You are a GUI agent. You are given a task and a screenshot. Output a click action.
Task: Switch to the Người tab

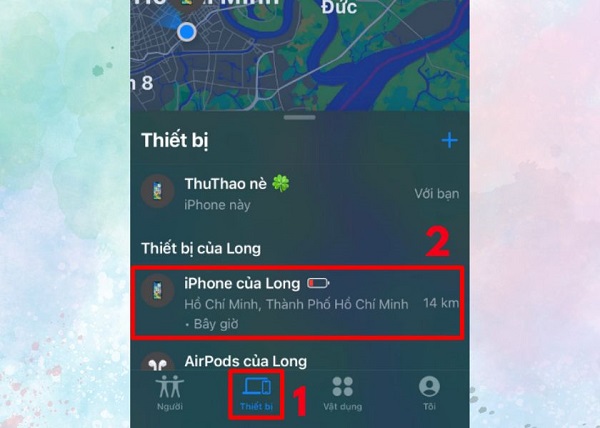pos(170,395)
